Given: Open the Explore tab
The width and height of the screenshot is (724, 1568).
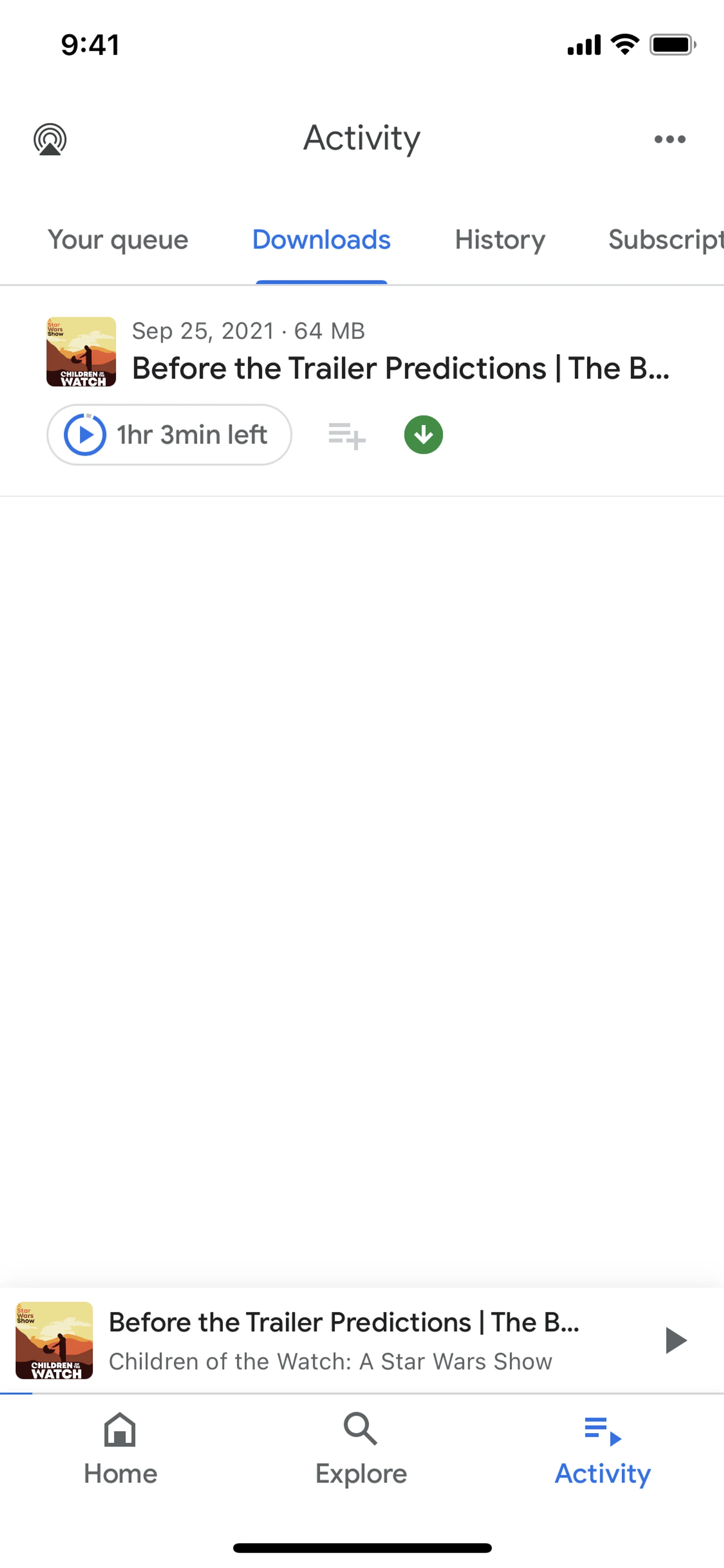Looking at the screenshot, I should [x=361, y=1449].
